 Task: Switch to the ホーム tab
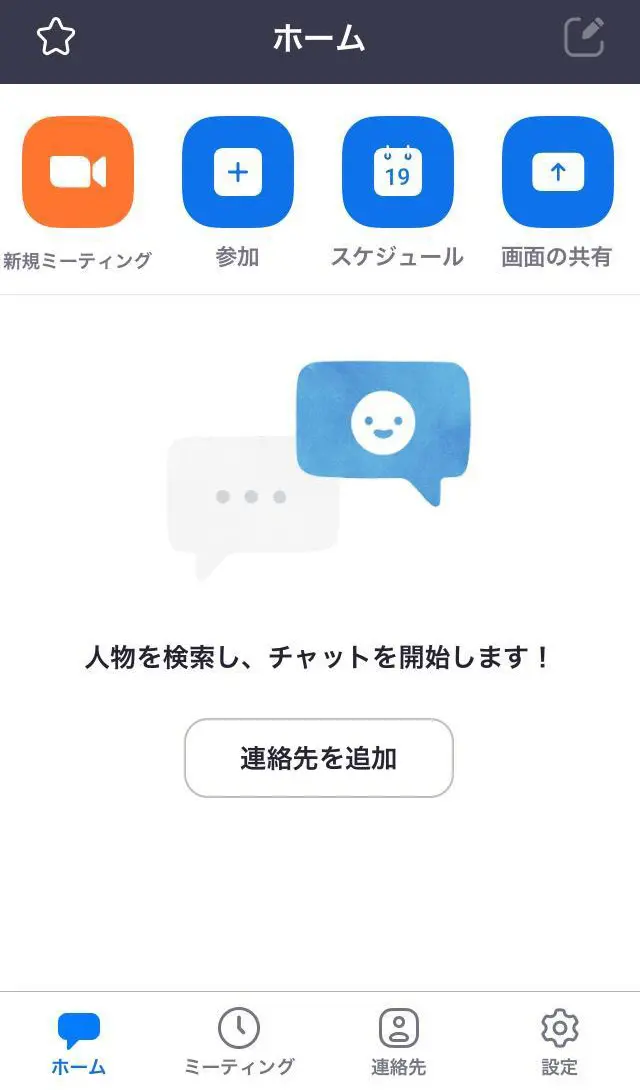(79, 1042)
